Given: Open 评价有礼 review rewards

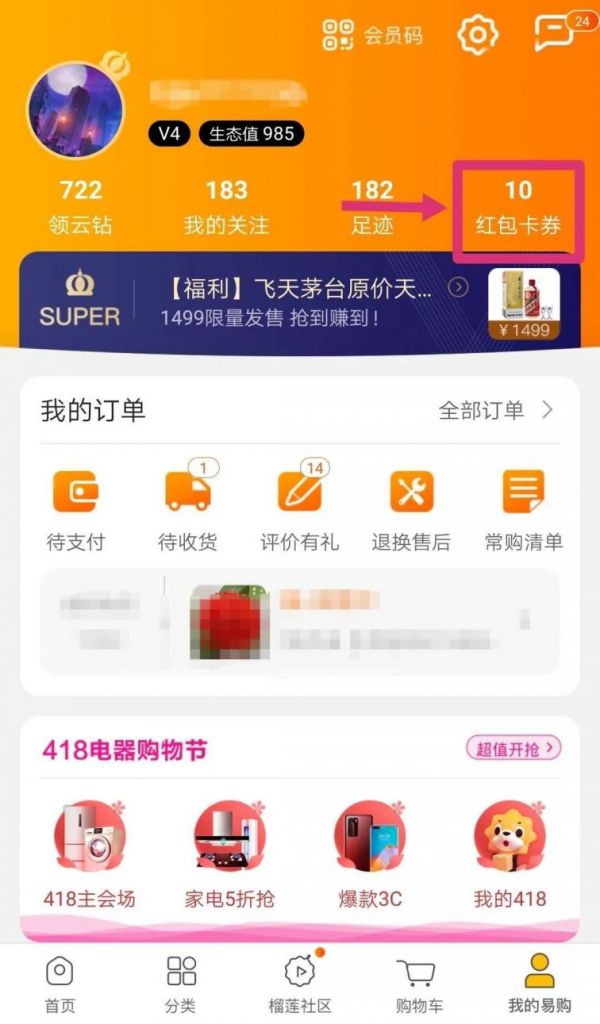Looking at the screenshot, I should coord(299,508).
